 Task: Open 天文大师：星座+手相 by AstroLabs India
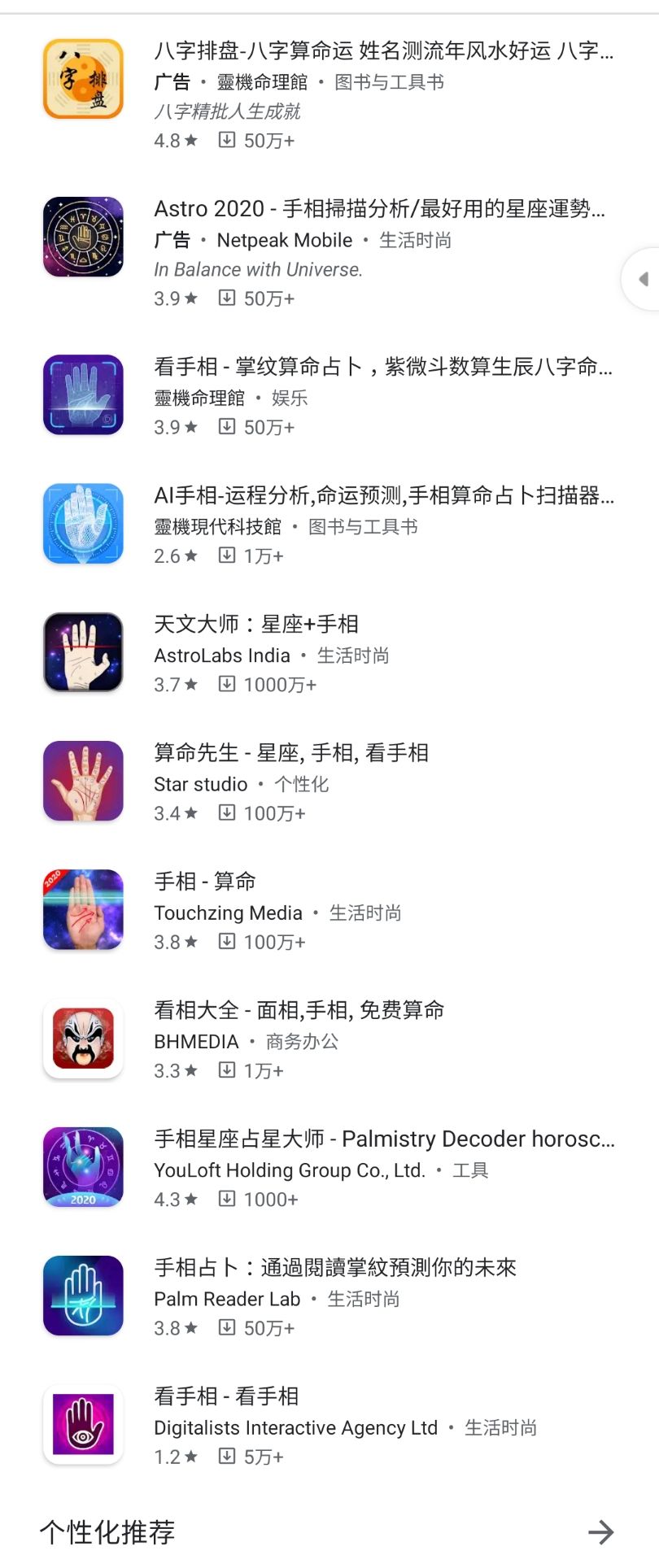(256, 625)
